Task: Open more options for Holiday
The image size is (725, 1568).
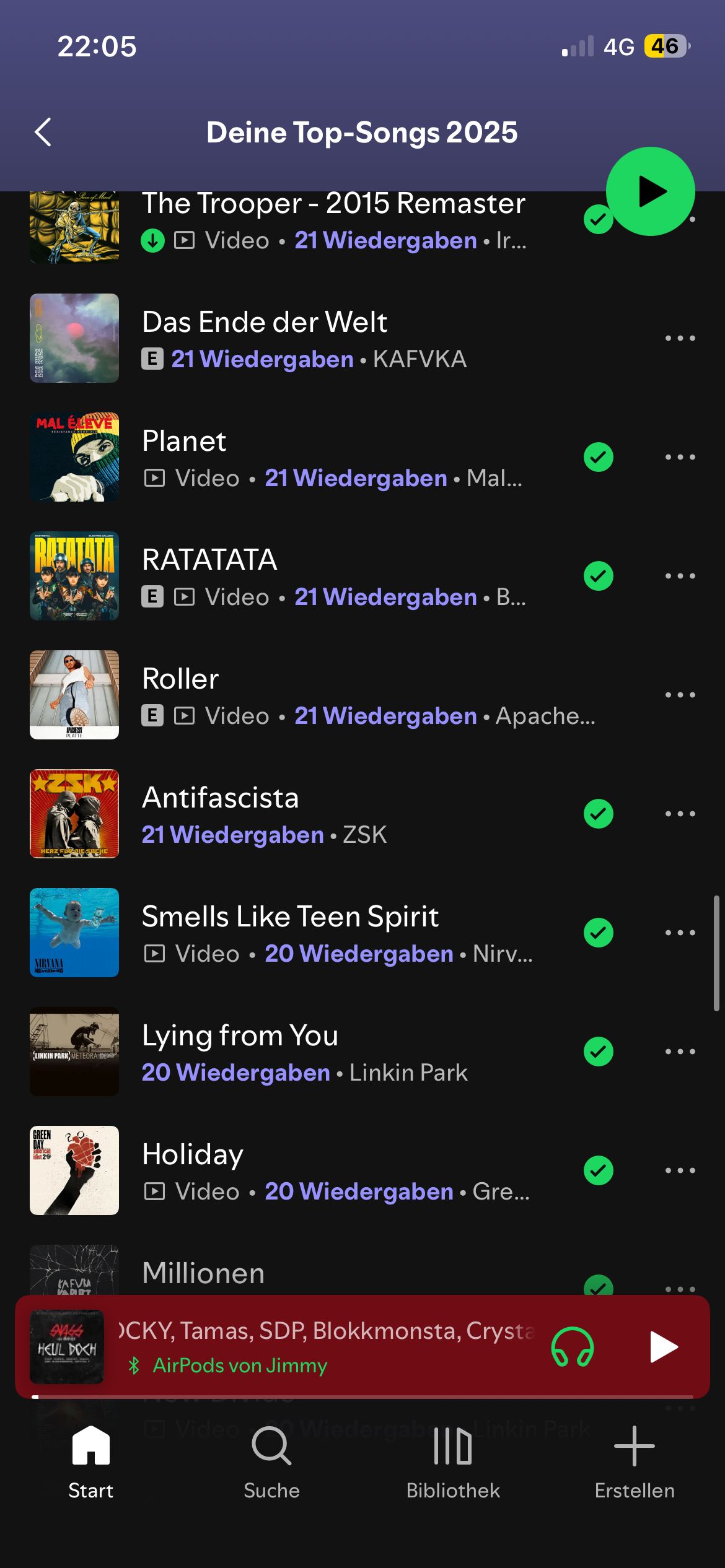Action: tap(680, 1170)
